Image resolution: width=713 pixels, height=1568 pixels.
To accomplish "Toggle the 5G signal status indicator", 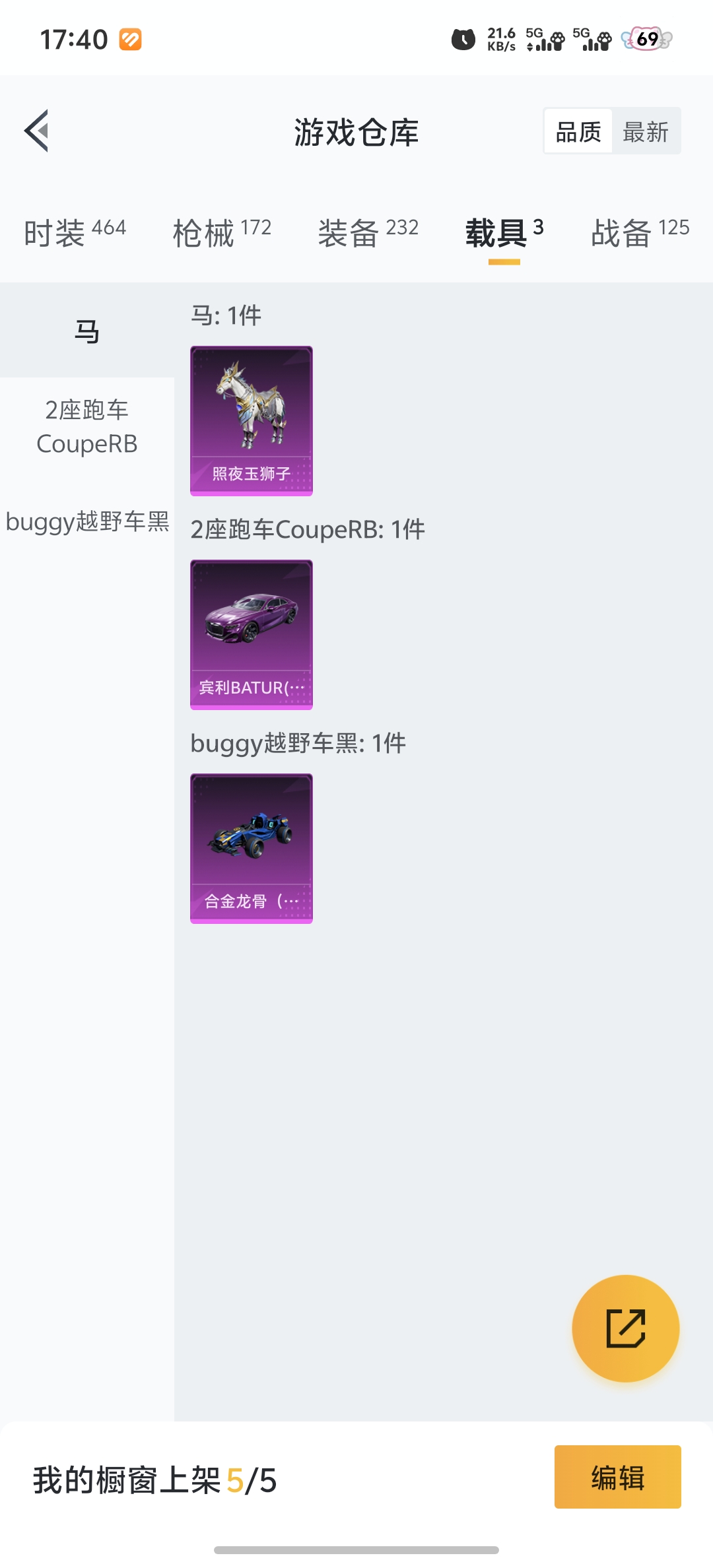I will pos(543,40).
